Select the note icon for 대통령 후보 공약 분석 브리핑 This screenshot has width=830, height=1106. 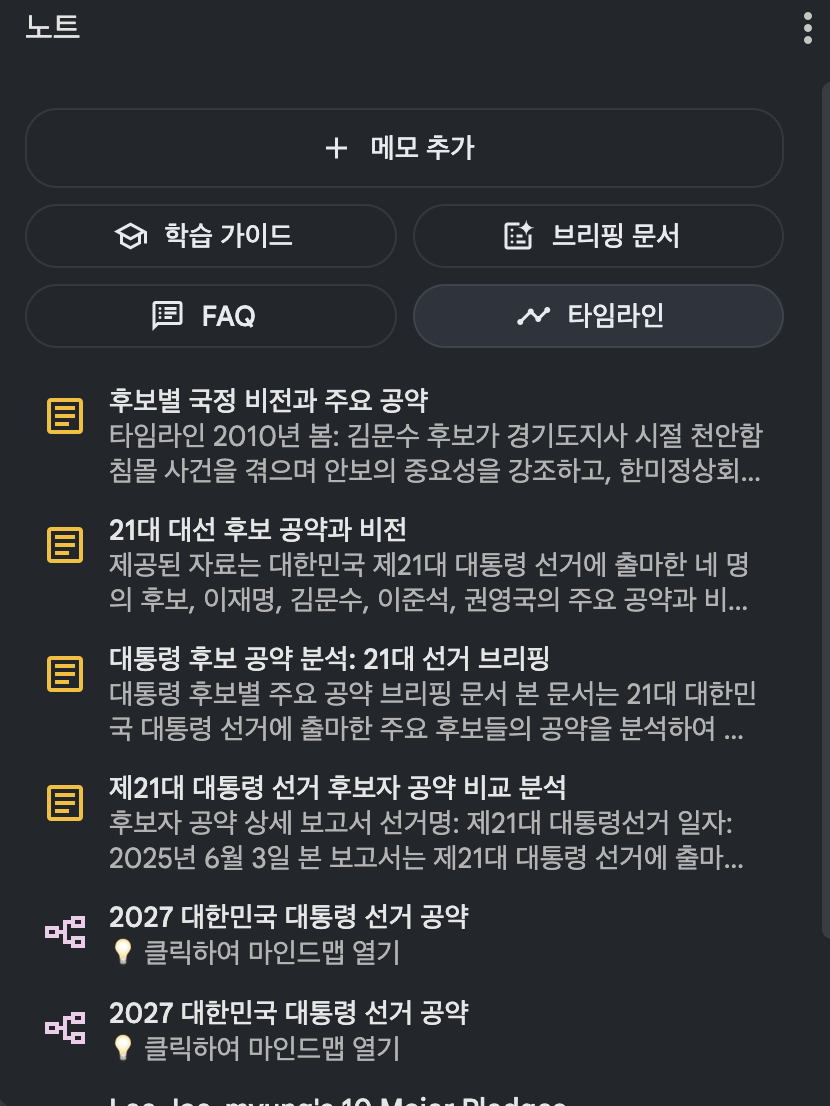click(x=64, y=674)
